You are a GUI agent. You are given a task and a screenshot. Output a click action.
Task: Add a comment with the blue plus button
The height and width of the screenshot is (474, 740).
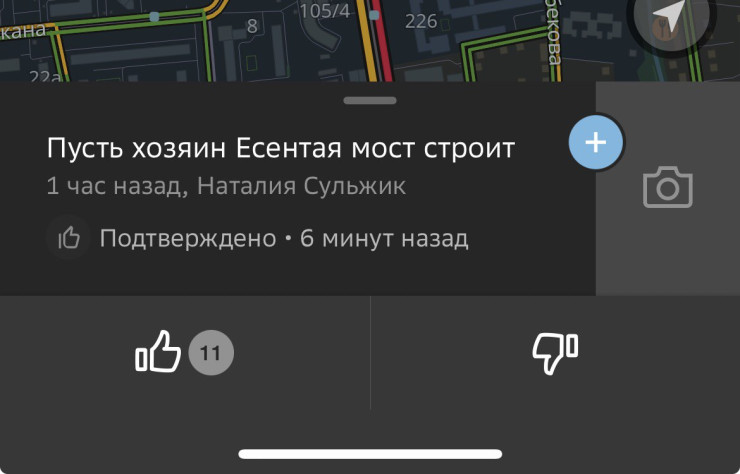coord(595,142)
